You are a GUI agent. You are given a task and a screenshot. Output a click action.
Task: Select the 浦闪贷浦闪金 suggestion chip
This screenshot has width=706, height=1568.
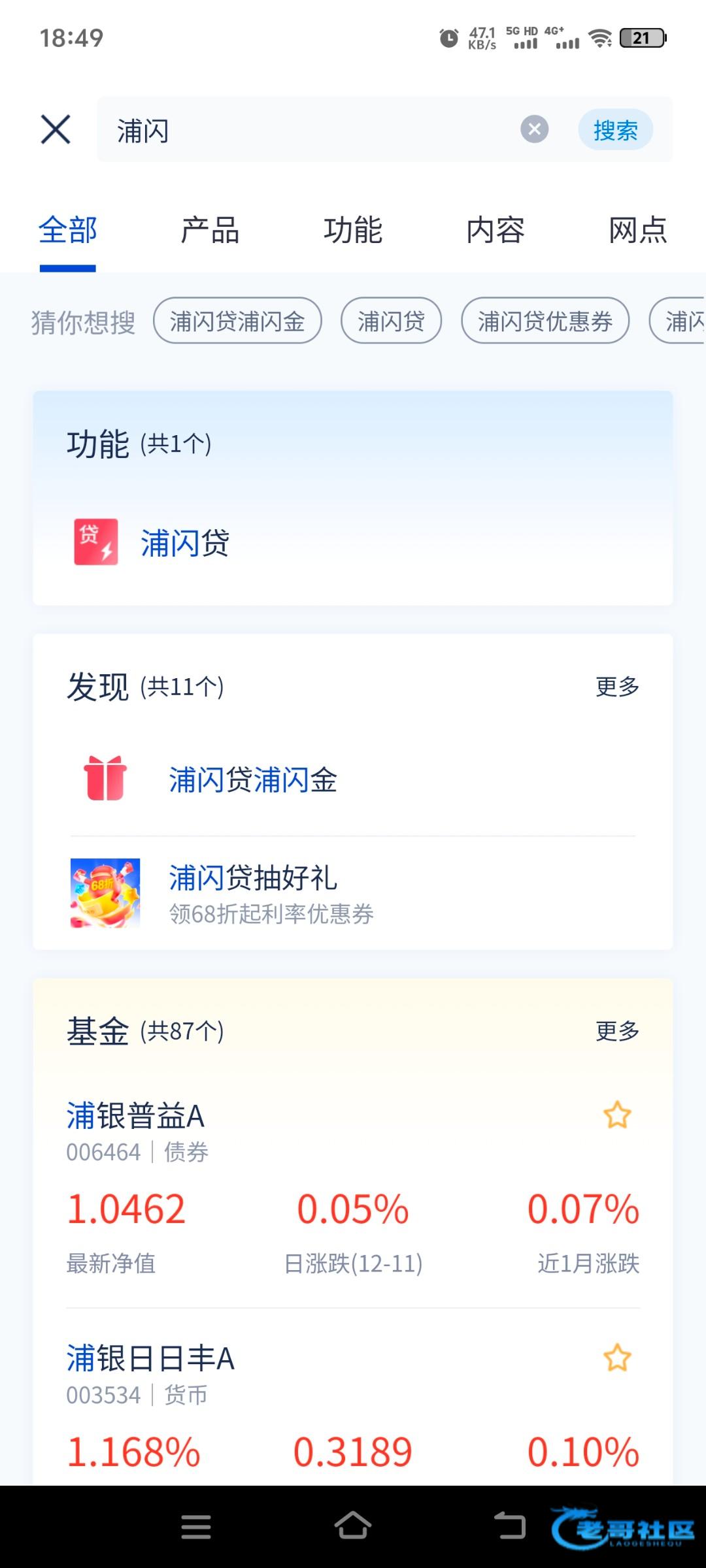tap(237, 321)
